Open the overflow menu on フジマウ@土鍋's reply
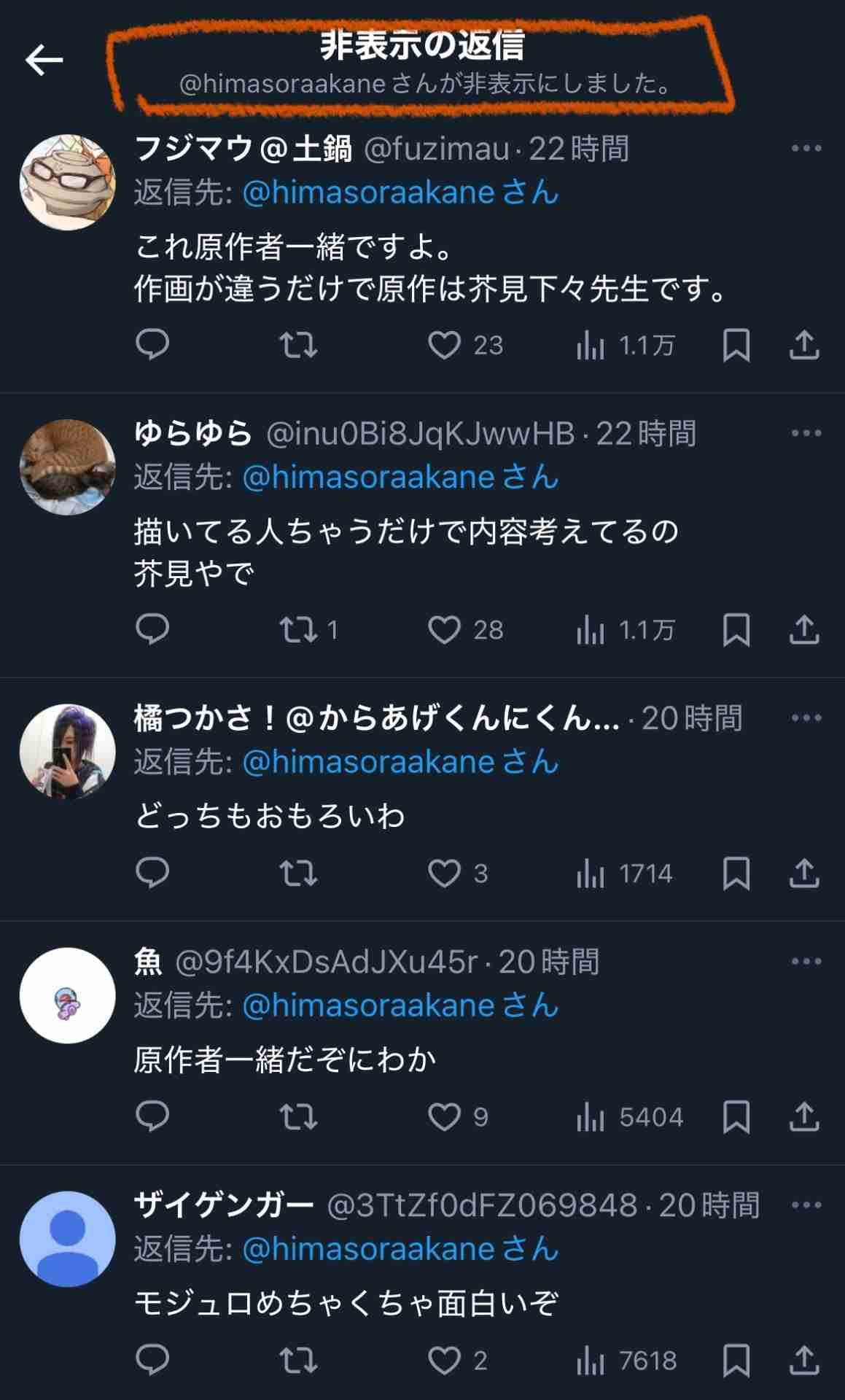Viewport: 845px width, 1400px height. [806, 148]
